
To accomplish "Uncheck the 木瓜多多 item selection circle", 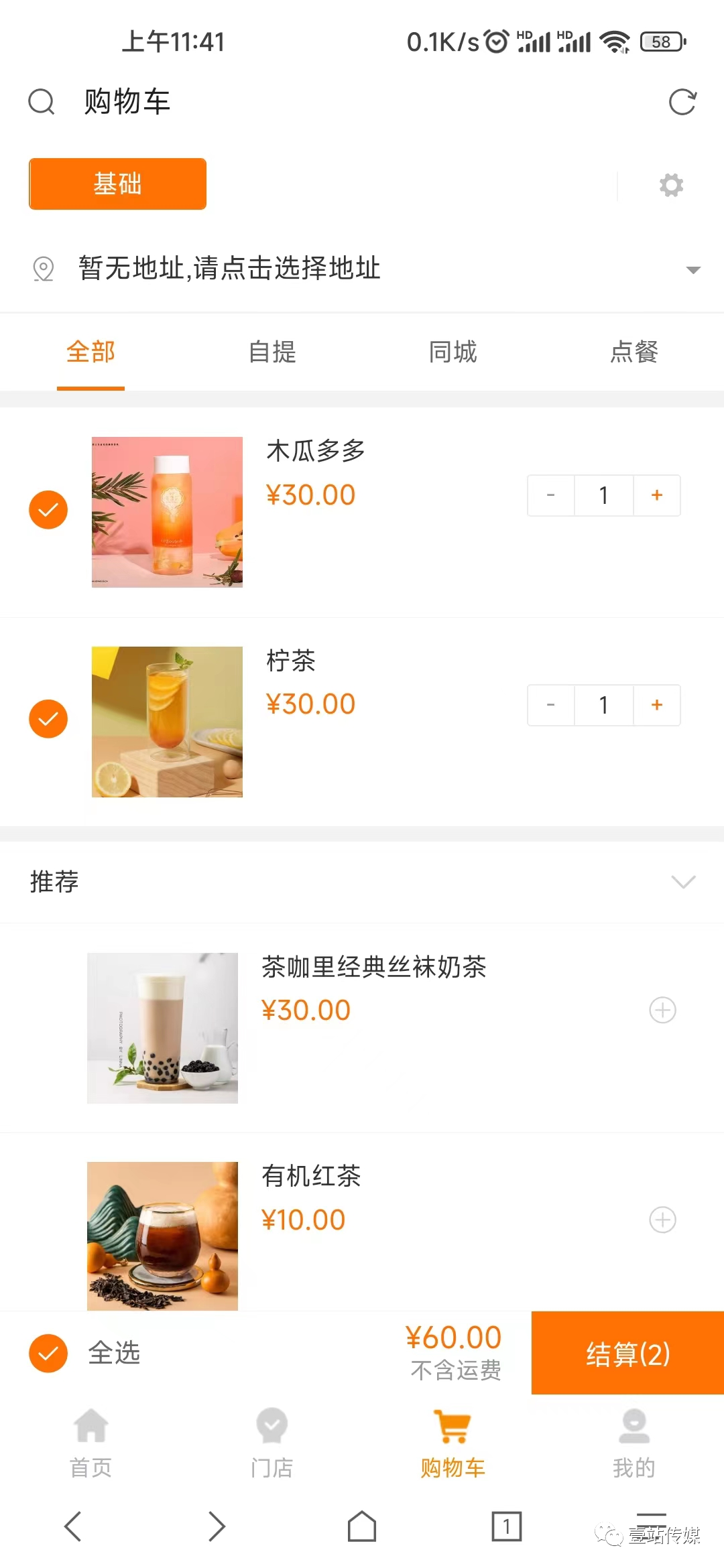I will click(x=48, y=509).
